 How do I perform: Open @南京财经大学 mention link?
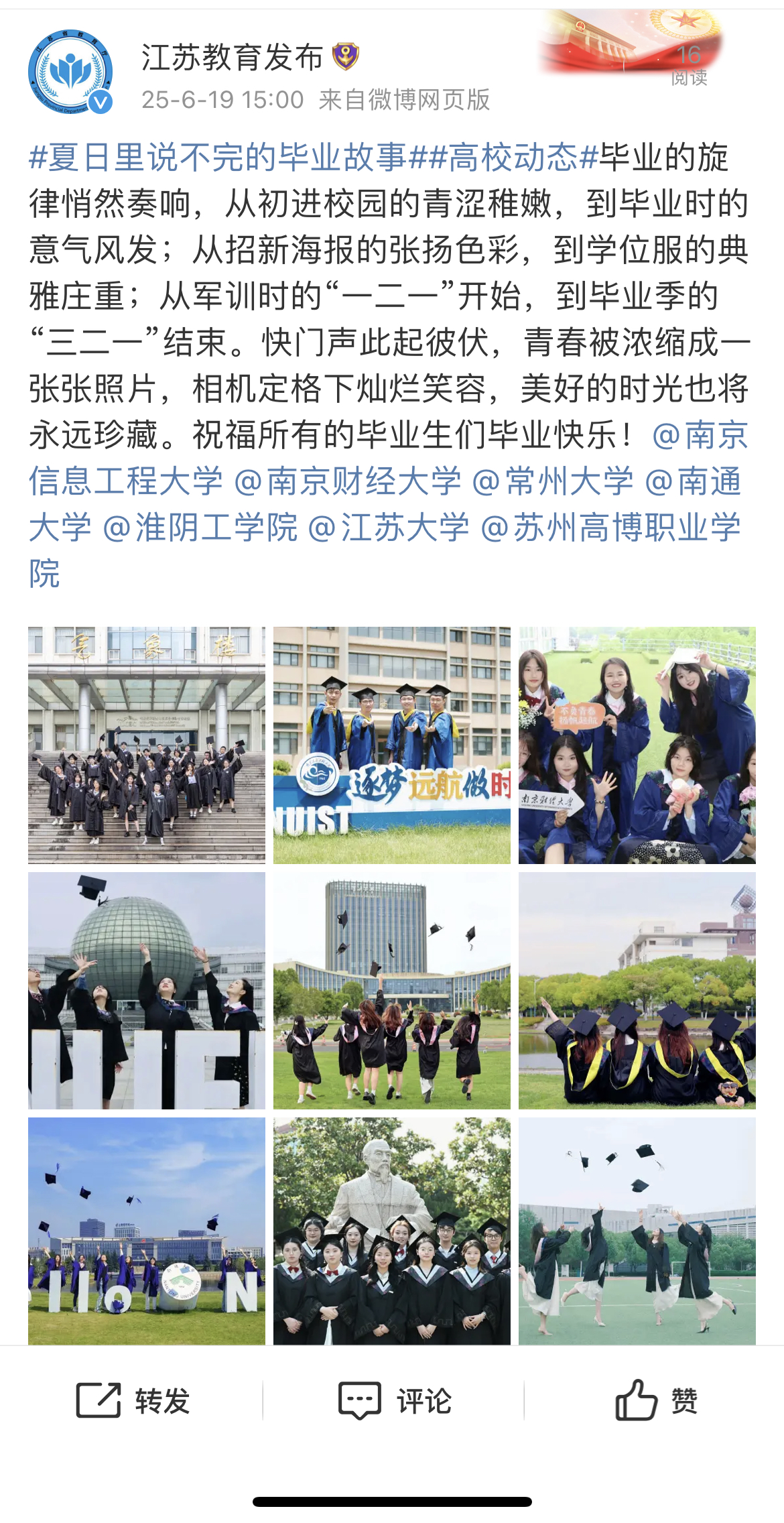pos(347,481)
